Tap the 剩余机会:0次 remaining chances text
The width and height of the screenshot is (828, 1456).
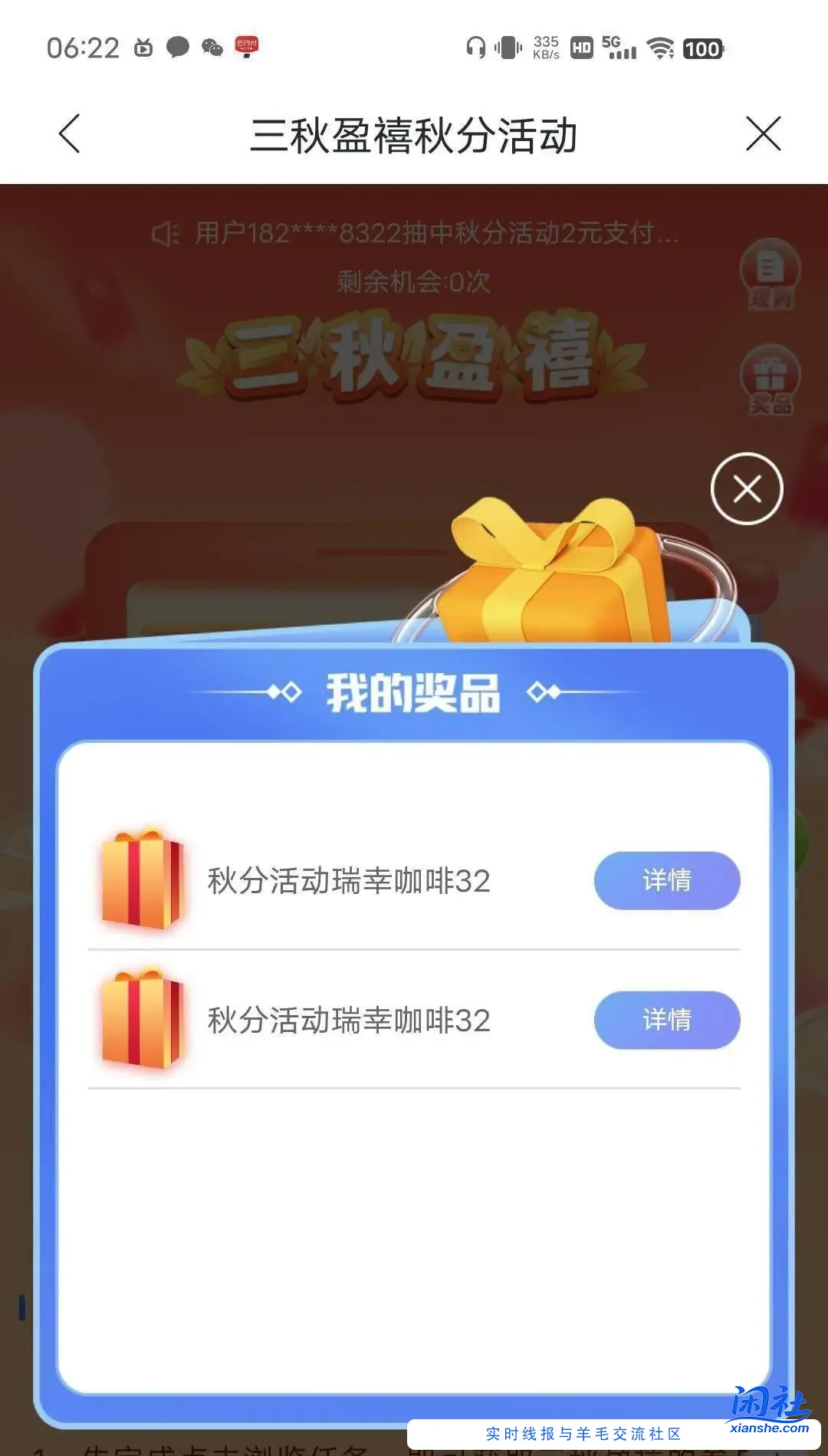(x=414, y=283)
